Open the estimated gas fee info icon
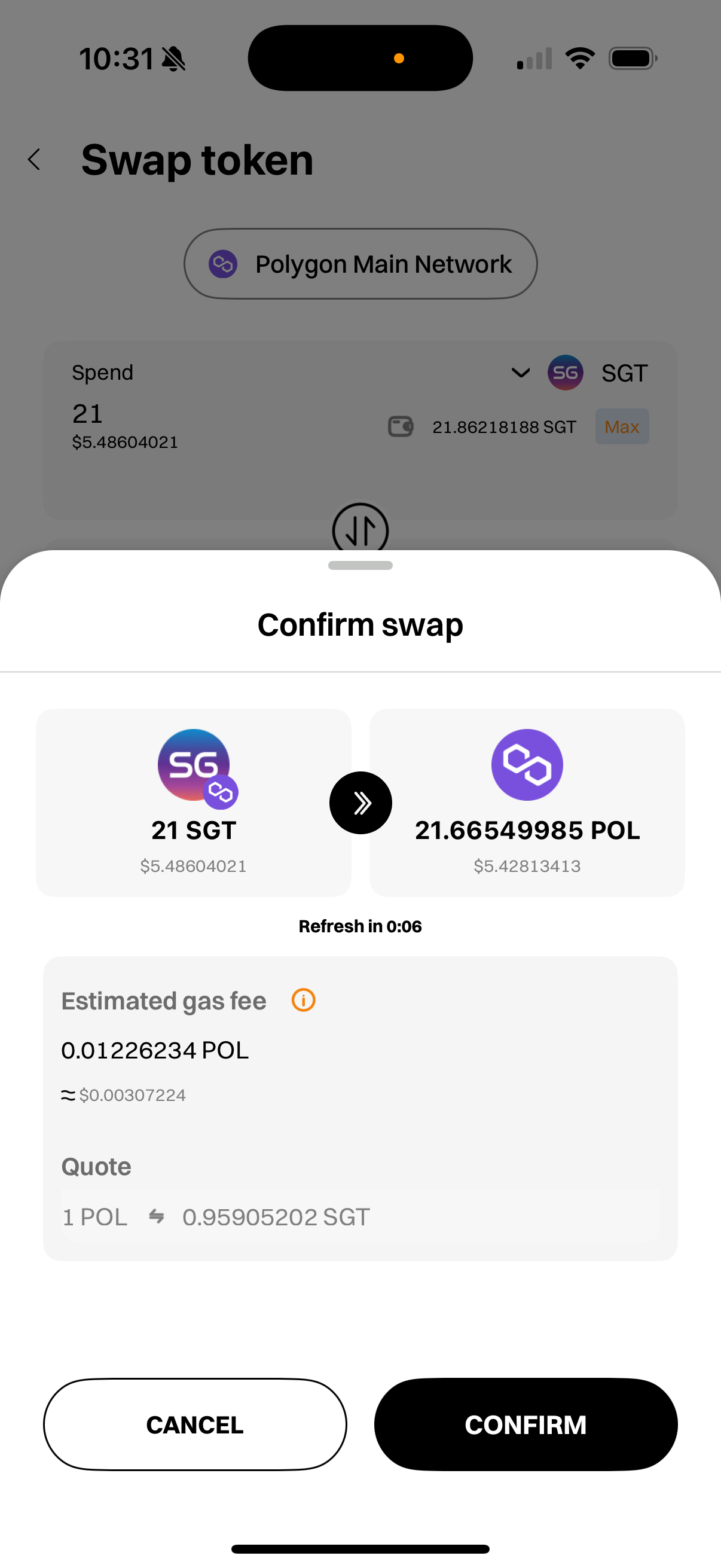 [x=303, y=1000]
